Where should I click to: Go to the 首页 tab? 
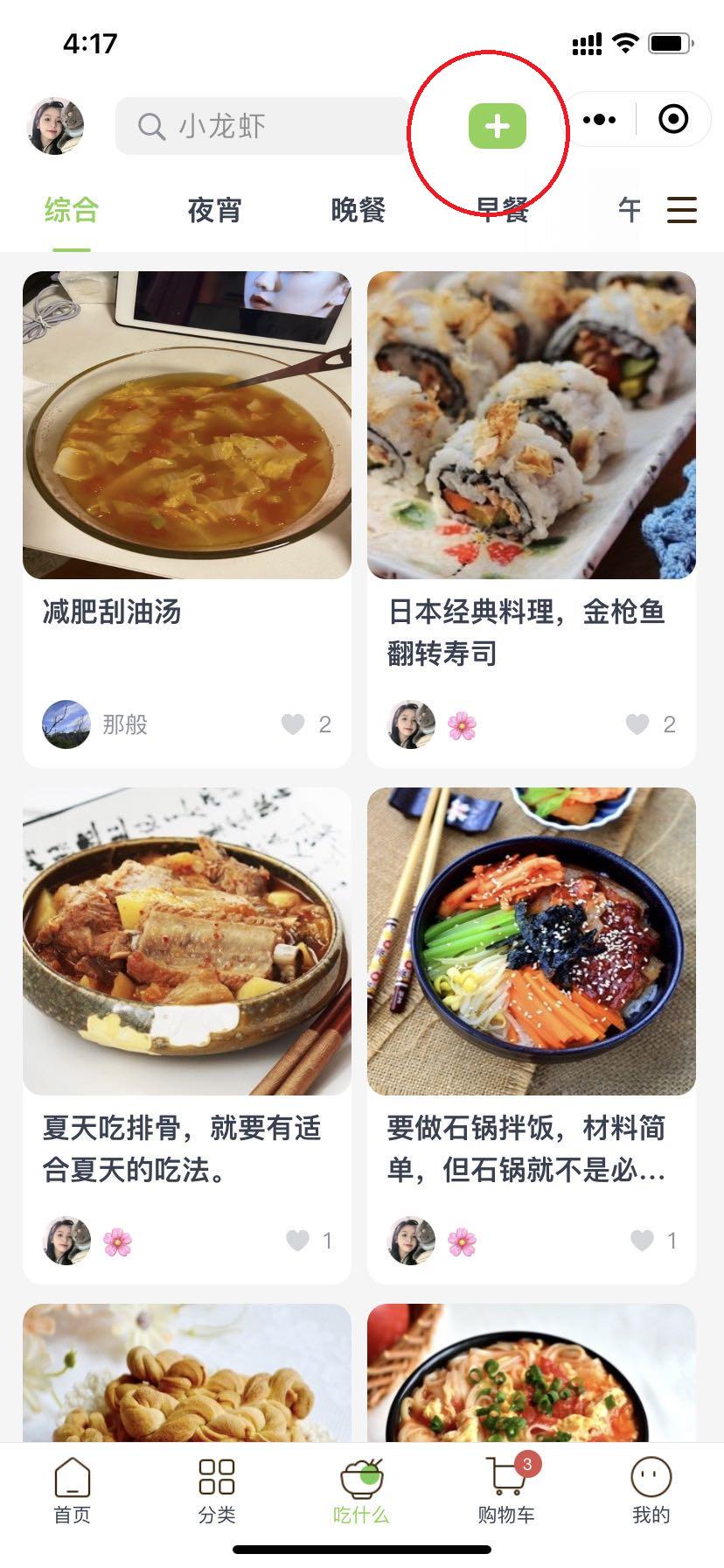72,1490
